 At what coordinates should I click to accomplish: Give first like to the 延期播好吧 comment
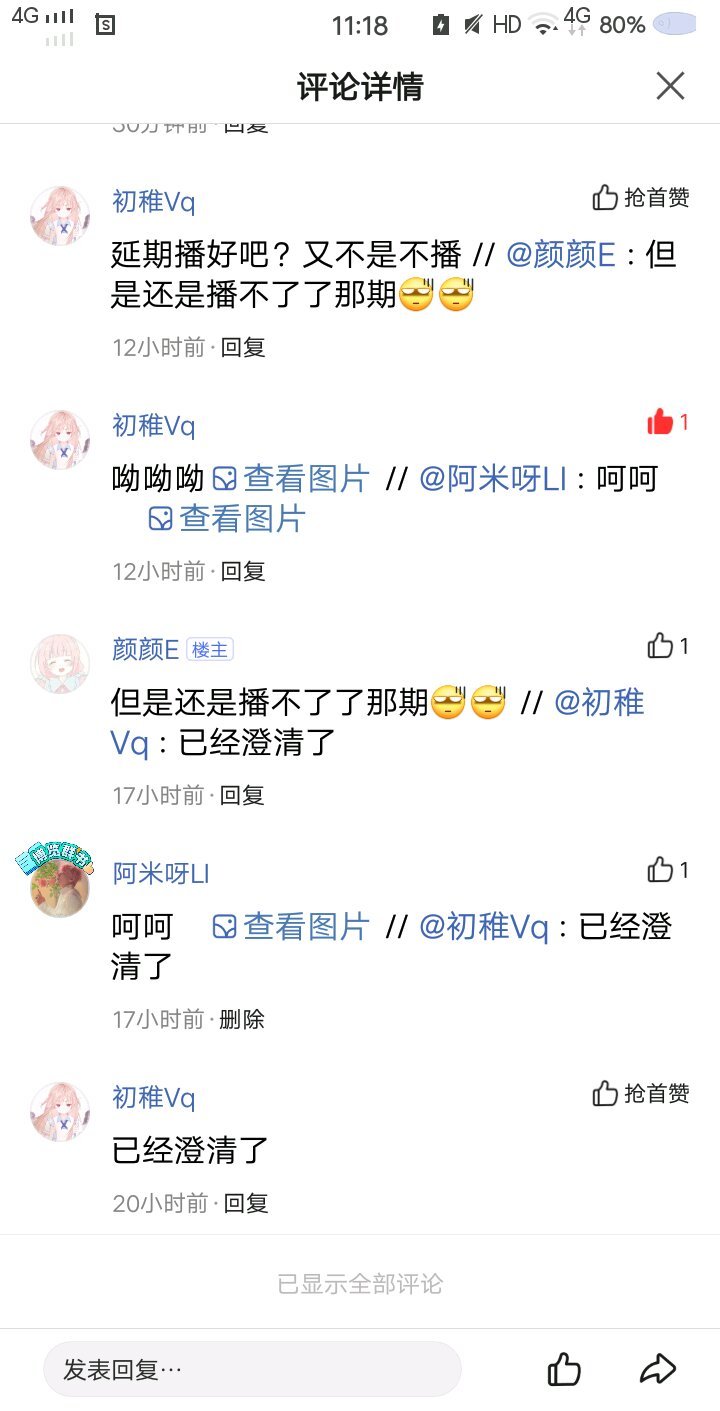coord(641,198)
